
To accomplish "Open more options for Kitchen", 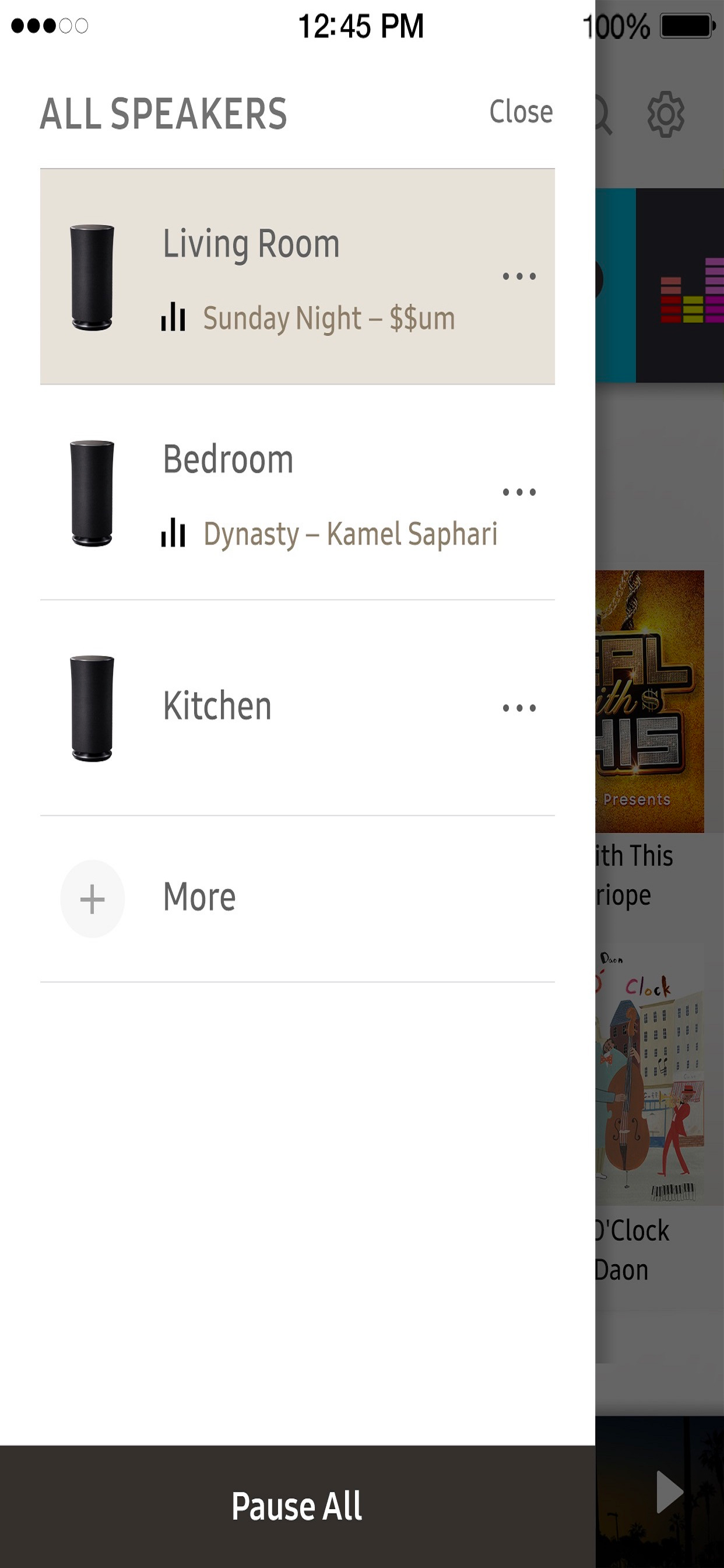I will [519, 708].
